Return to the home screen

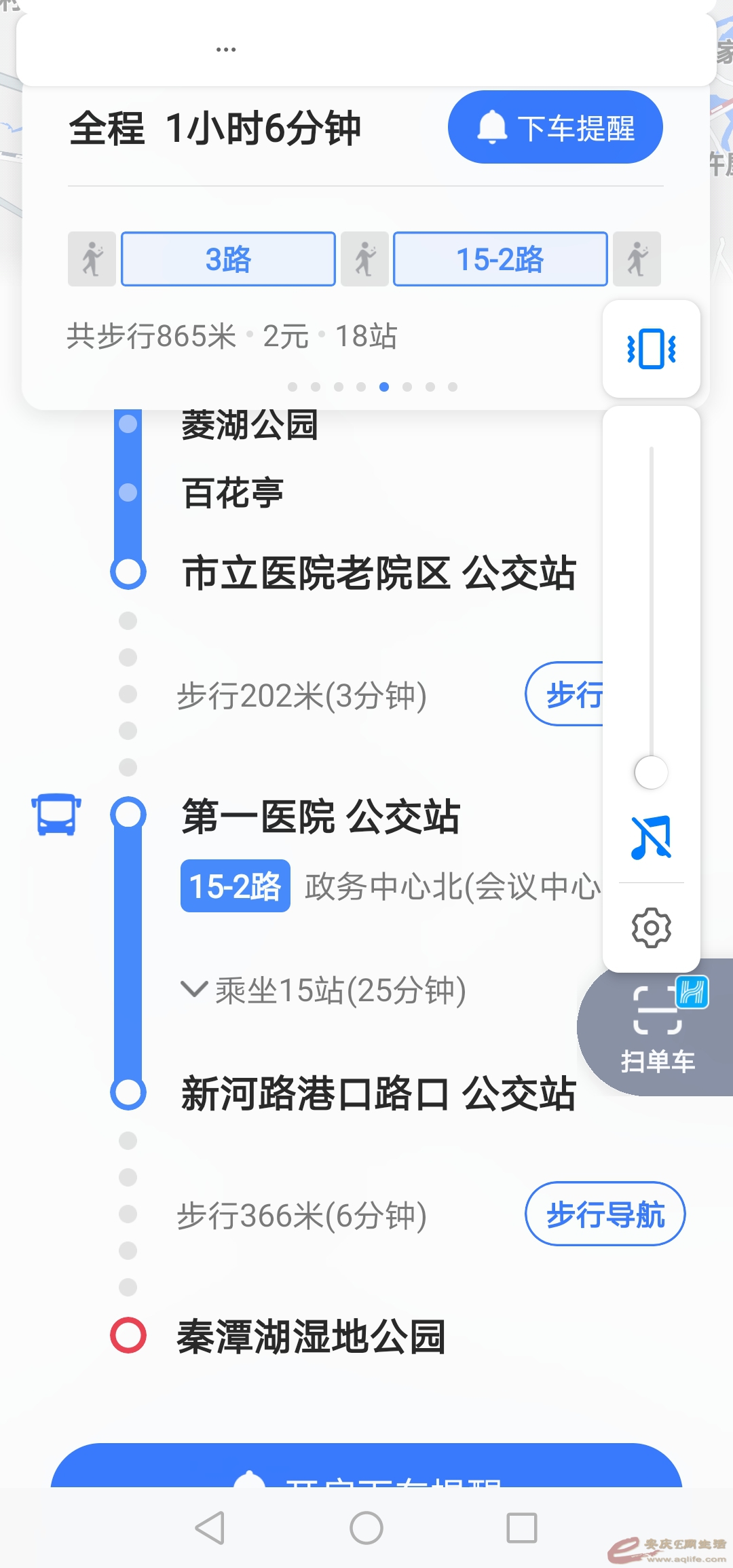tap(366, 1528)
